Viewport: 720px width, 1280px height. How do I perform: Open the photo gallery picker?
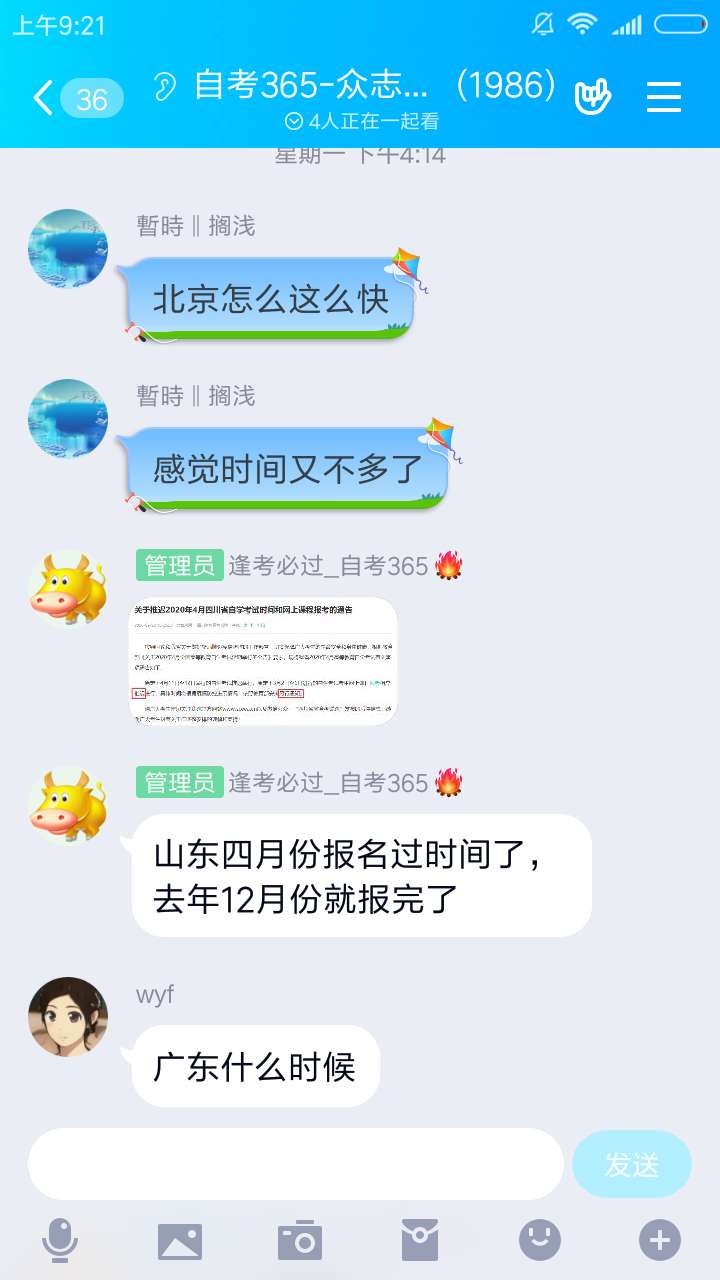(180, 1241)
